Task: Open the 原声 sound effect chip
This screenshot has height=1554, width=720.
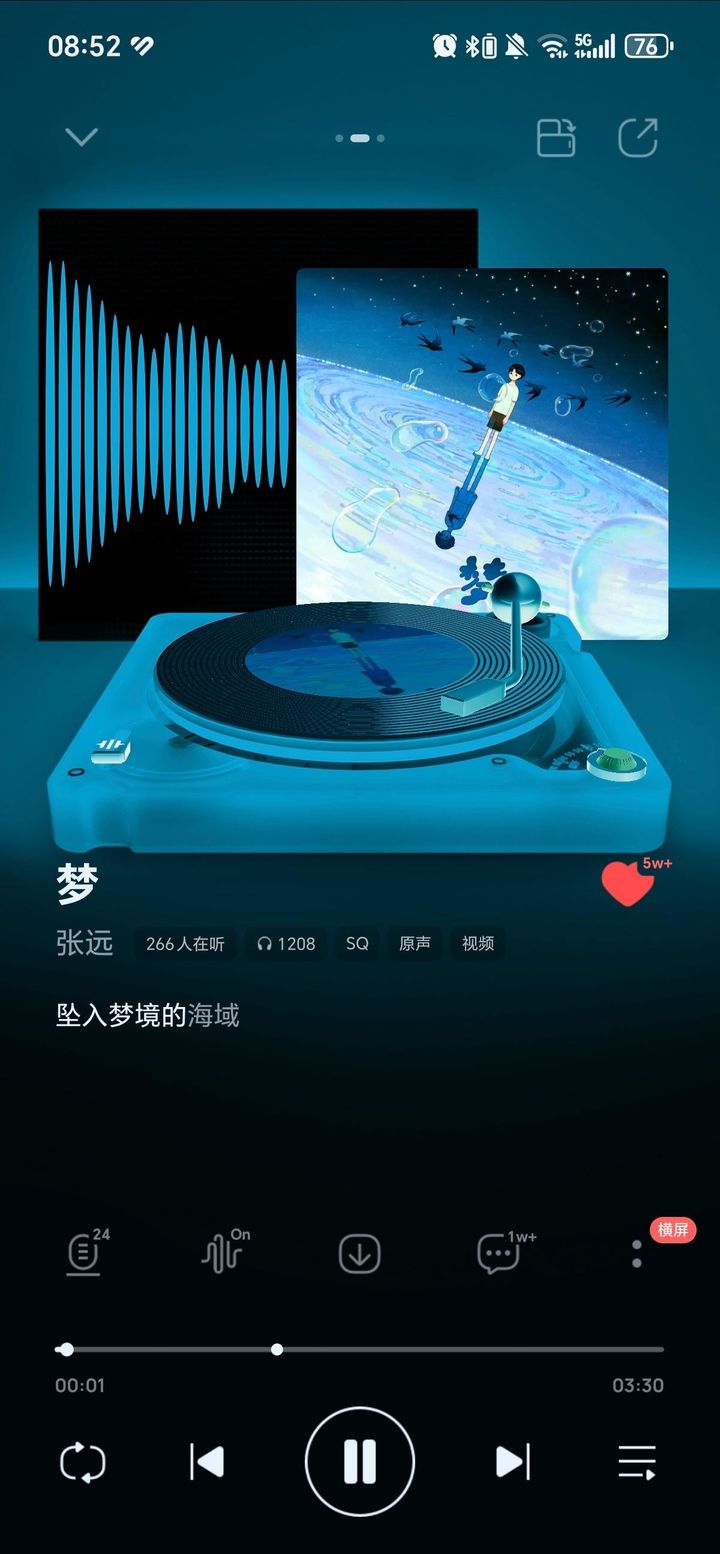Action: (x=415, y=943)
